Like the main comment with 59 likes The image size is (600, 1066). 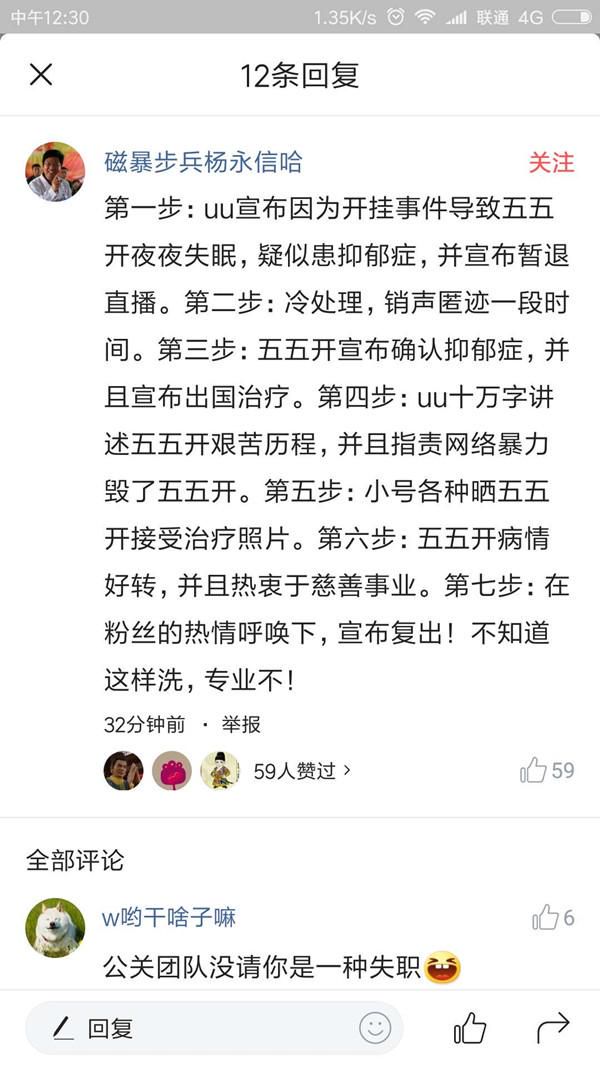pos(547,770)
